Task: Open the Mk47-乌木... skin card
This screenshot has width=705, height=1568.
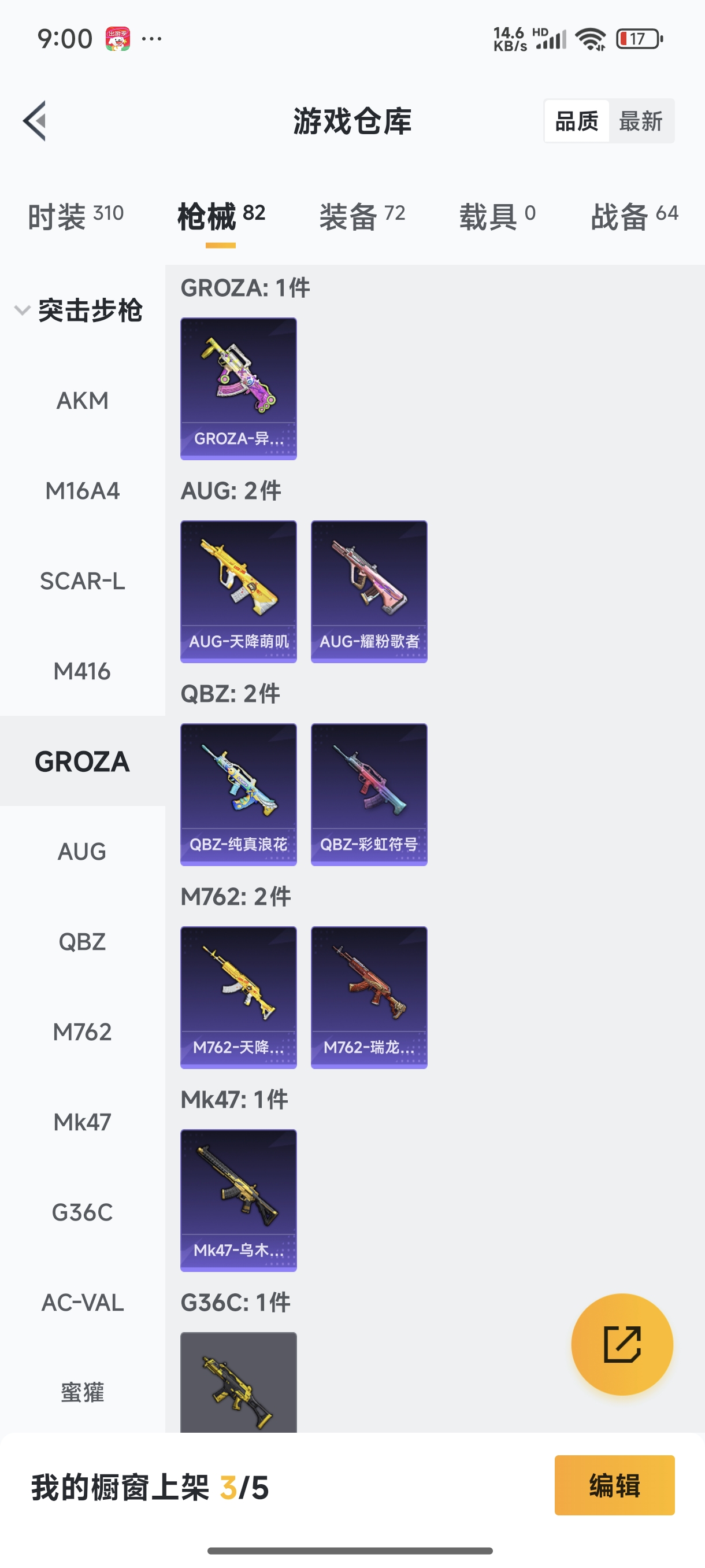Action: pyautogui.click(x=239, y=1200)
